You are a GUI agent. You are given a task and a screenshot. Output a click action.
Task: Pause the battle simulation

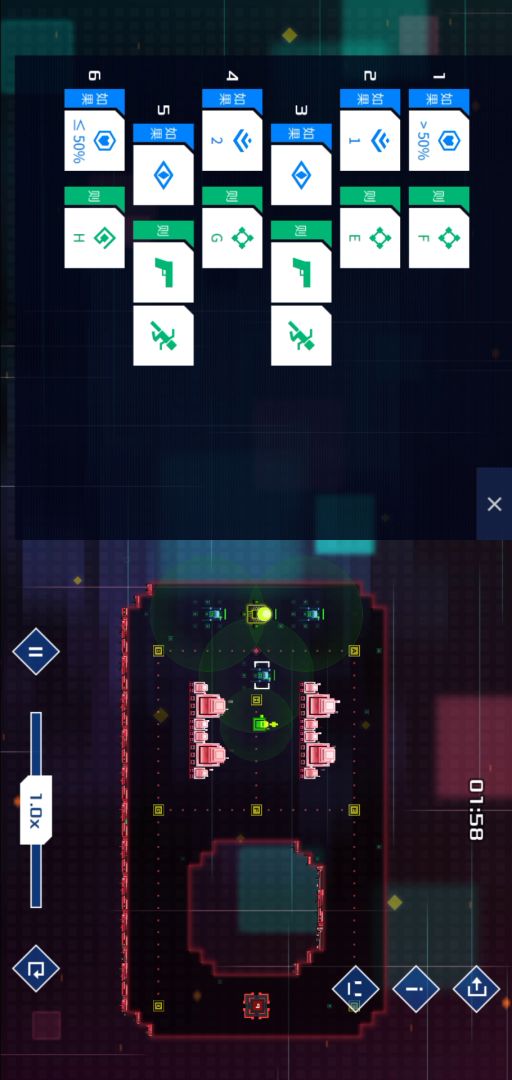click(36, 651)
